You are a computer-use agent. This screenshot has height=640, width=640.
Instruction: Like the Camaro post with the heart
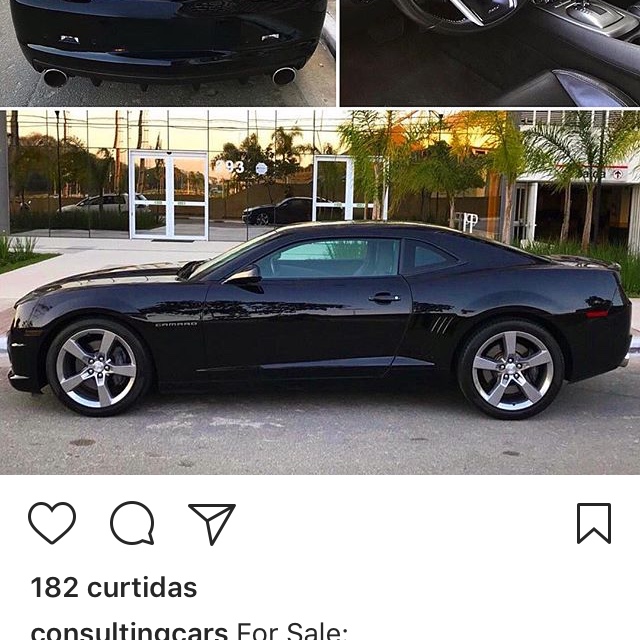52,523
